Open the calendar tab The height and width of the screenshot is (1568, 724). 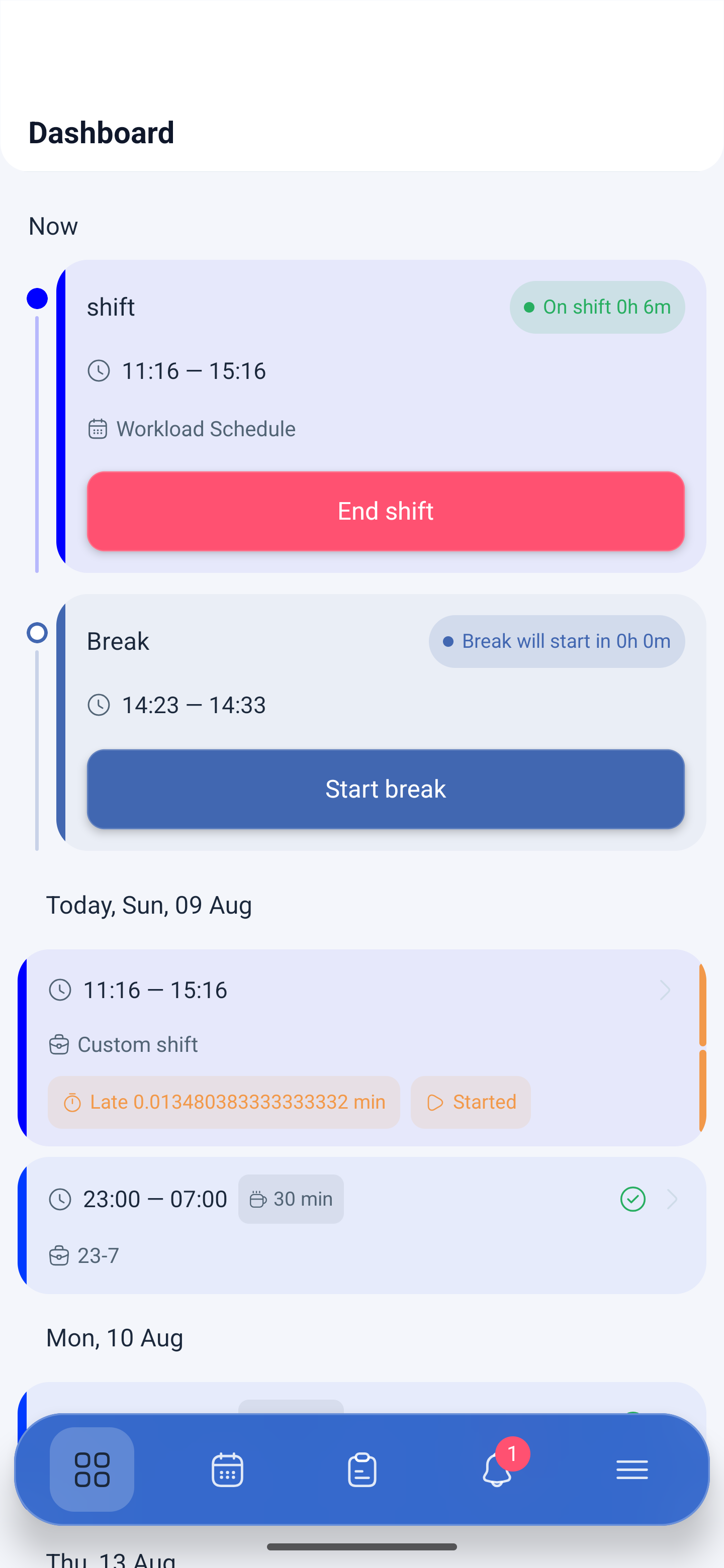coord(227,1469)
